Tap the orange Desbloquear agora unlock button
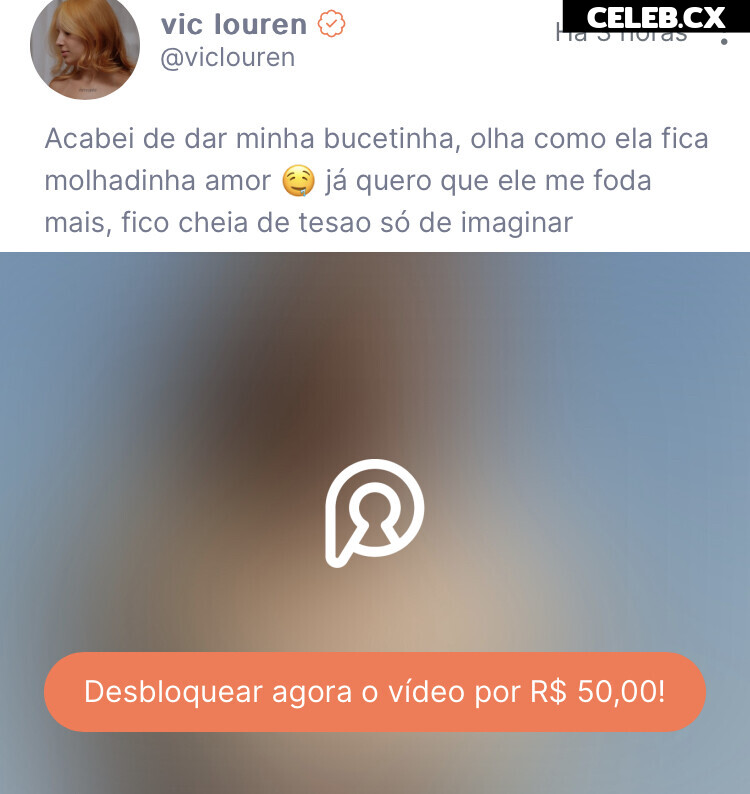 tap(374, 692)
